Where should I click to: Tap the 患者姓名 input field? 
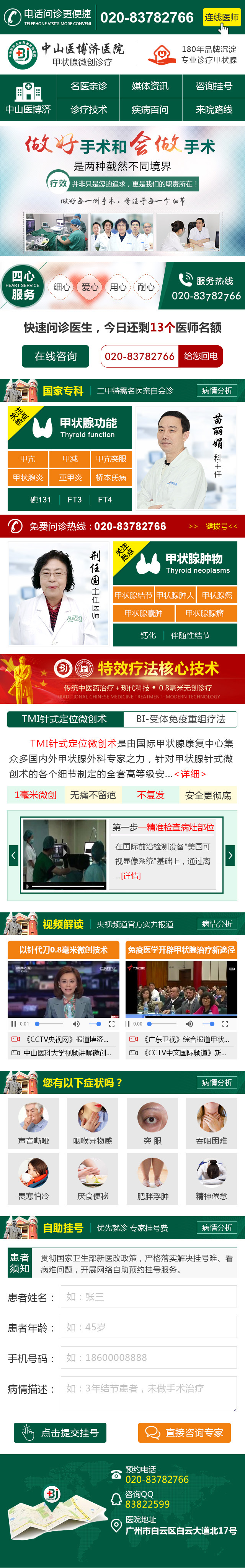pos(148,1296)
